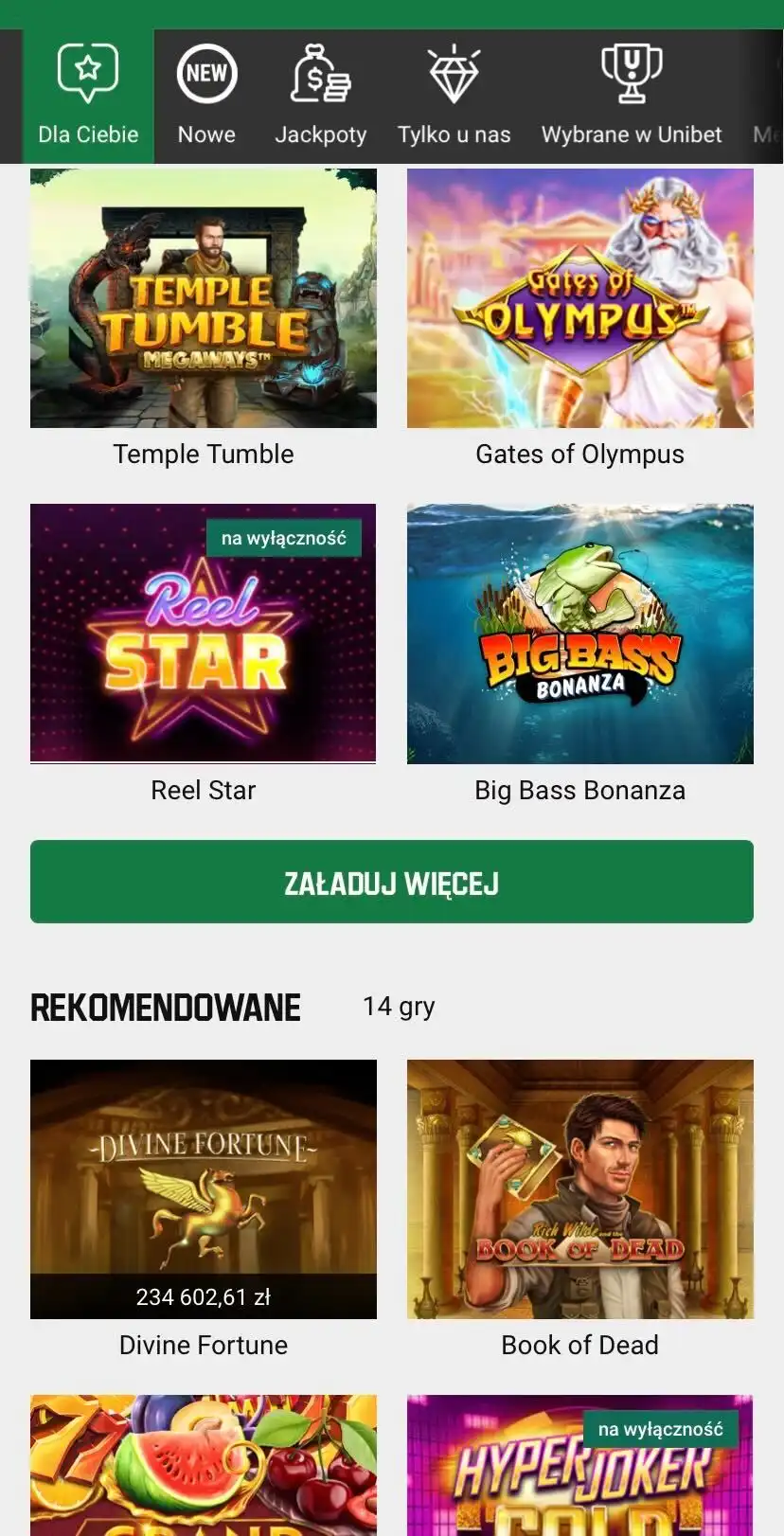Open the Divine Fortune jackpot game
This screenshot has height=1536, width=784.
tap(204, 1189)
